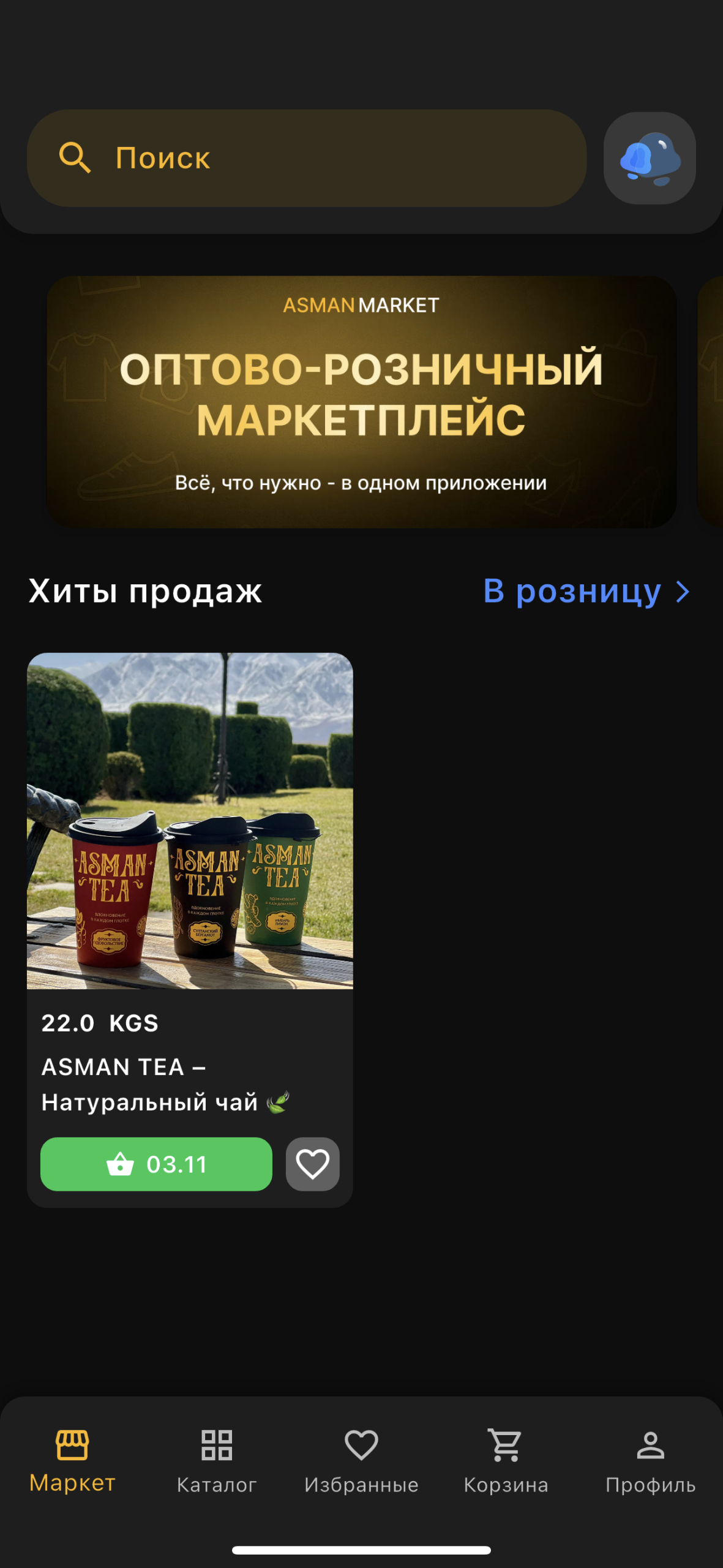View the Профиль tab
This screenshot has height=1568, width=723.
coord(650,1460)
